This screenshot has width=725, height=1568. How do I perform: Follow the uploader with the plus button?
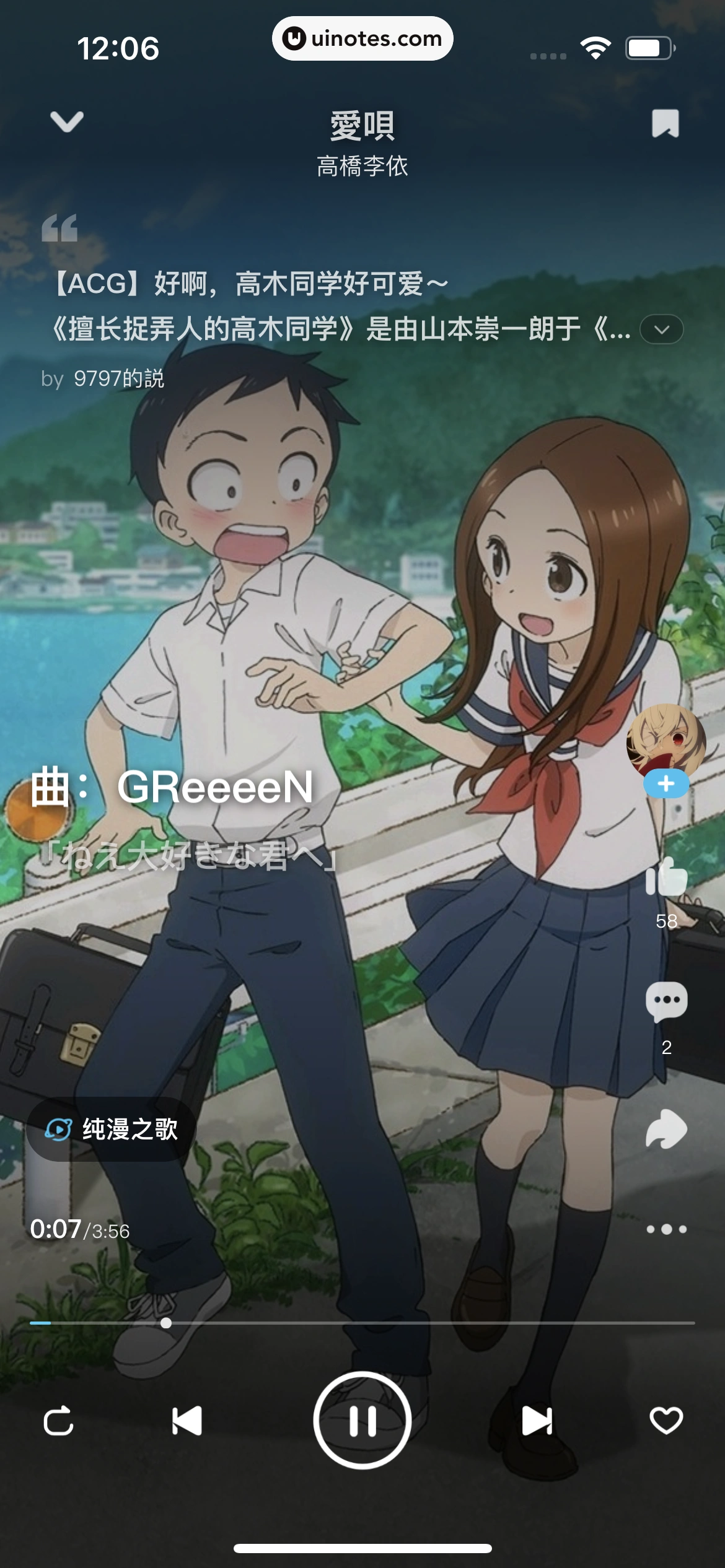coord(666,784)
